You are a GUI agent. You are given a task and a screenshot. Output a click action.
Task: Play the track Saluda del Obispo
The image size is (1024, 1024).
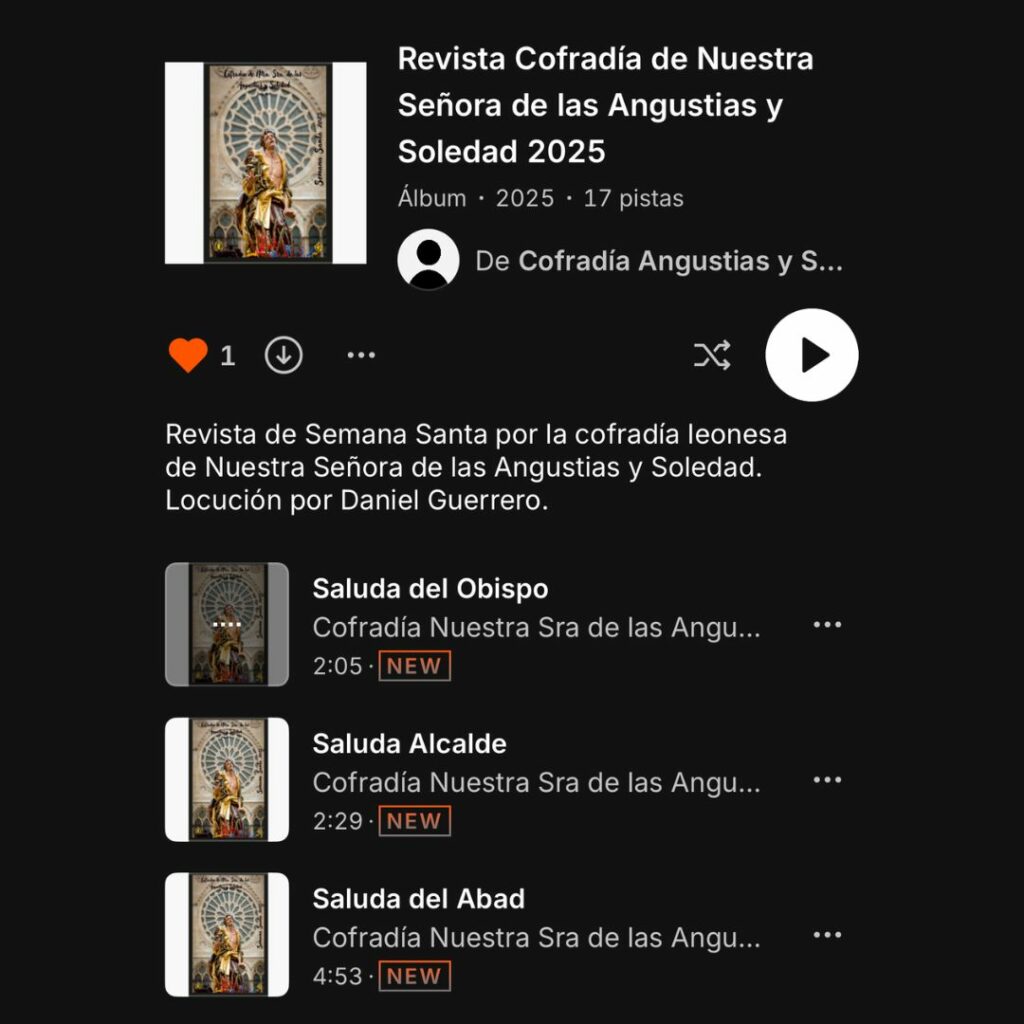point(430,589)
